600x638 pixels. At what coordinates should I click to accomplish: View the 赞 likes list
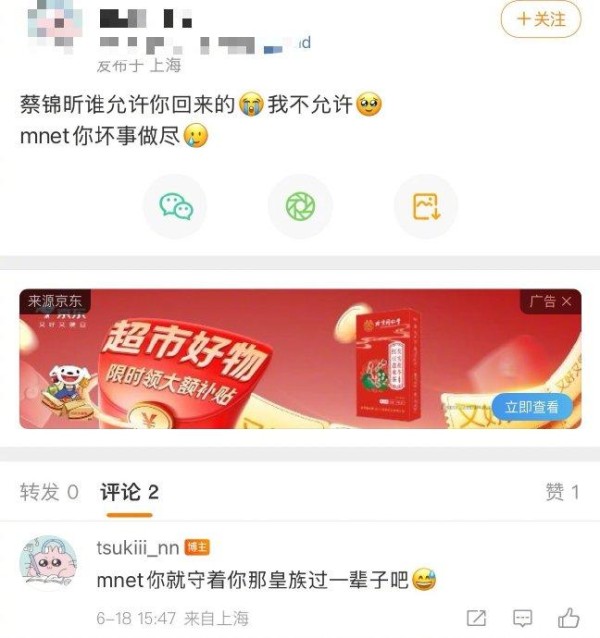(561, 492)
